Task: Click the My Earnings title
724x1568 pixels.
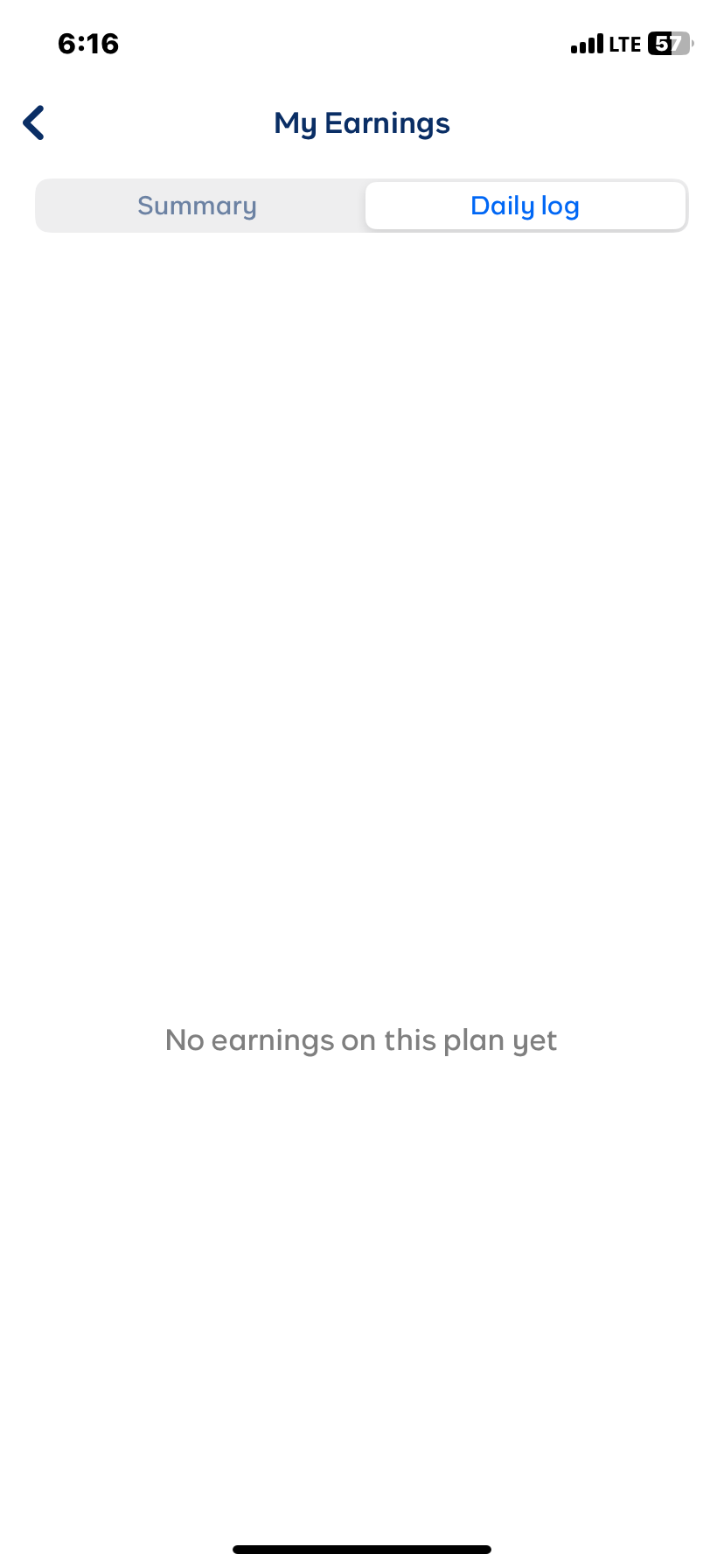Action: (x=361, y=122)
